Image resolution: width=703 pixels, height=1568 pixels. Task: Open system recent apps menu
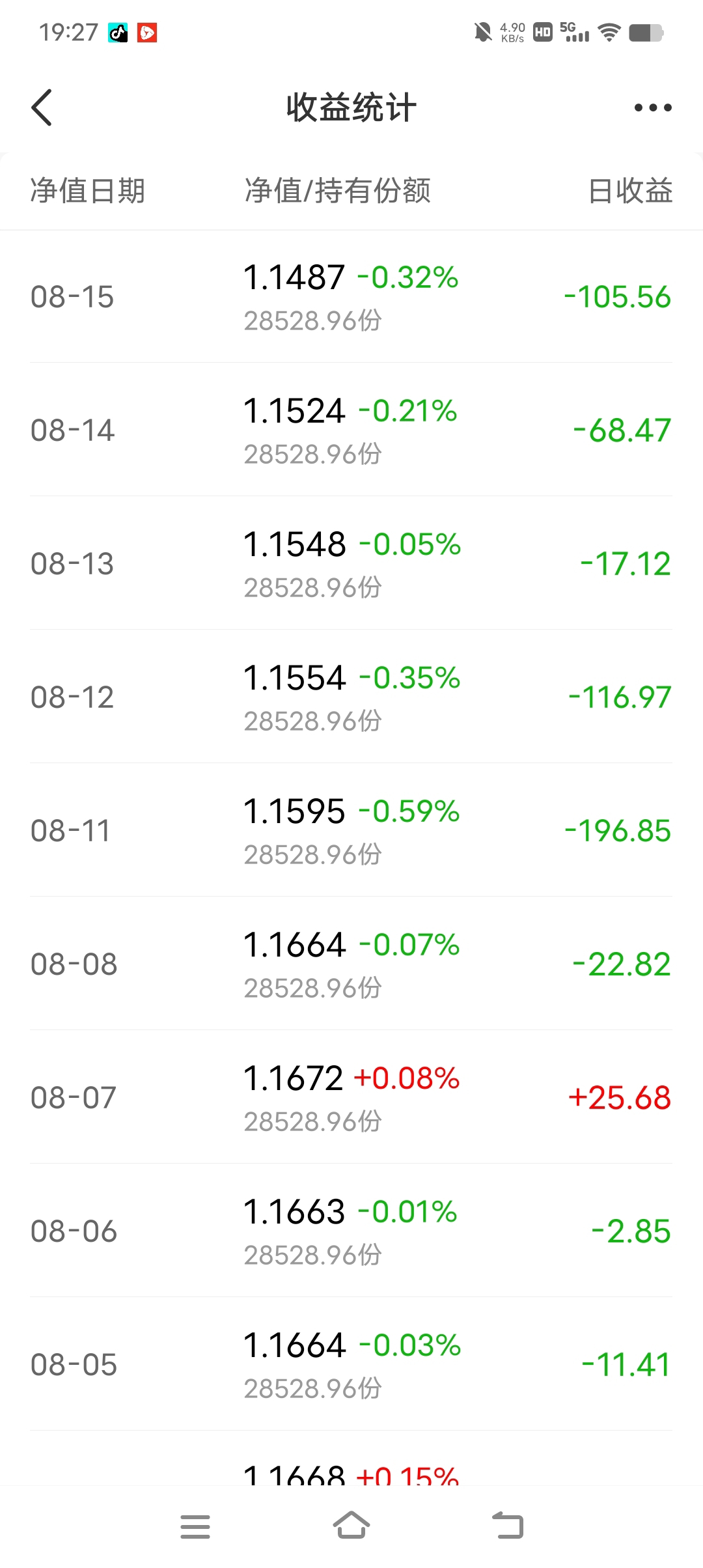point(195,1526)
